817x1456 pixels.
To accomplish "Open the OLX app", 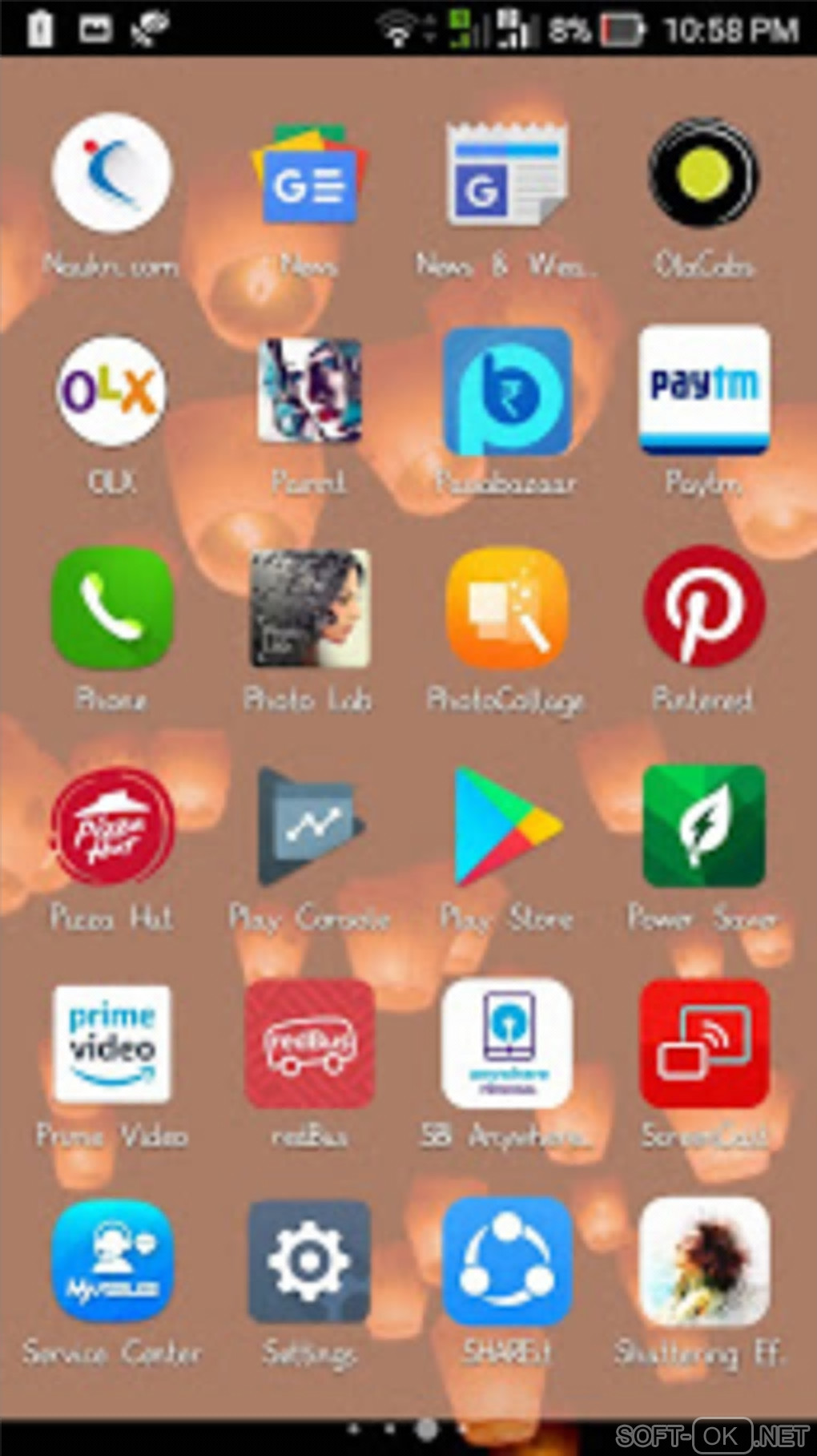I will pos(111,391).
